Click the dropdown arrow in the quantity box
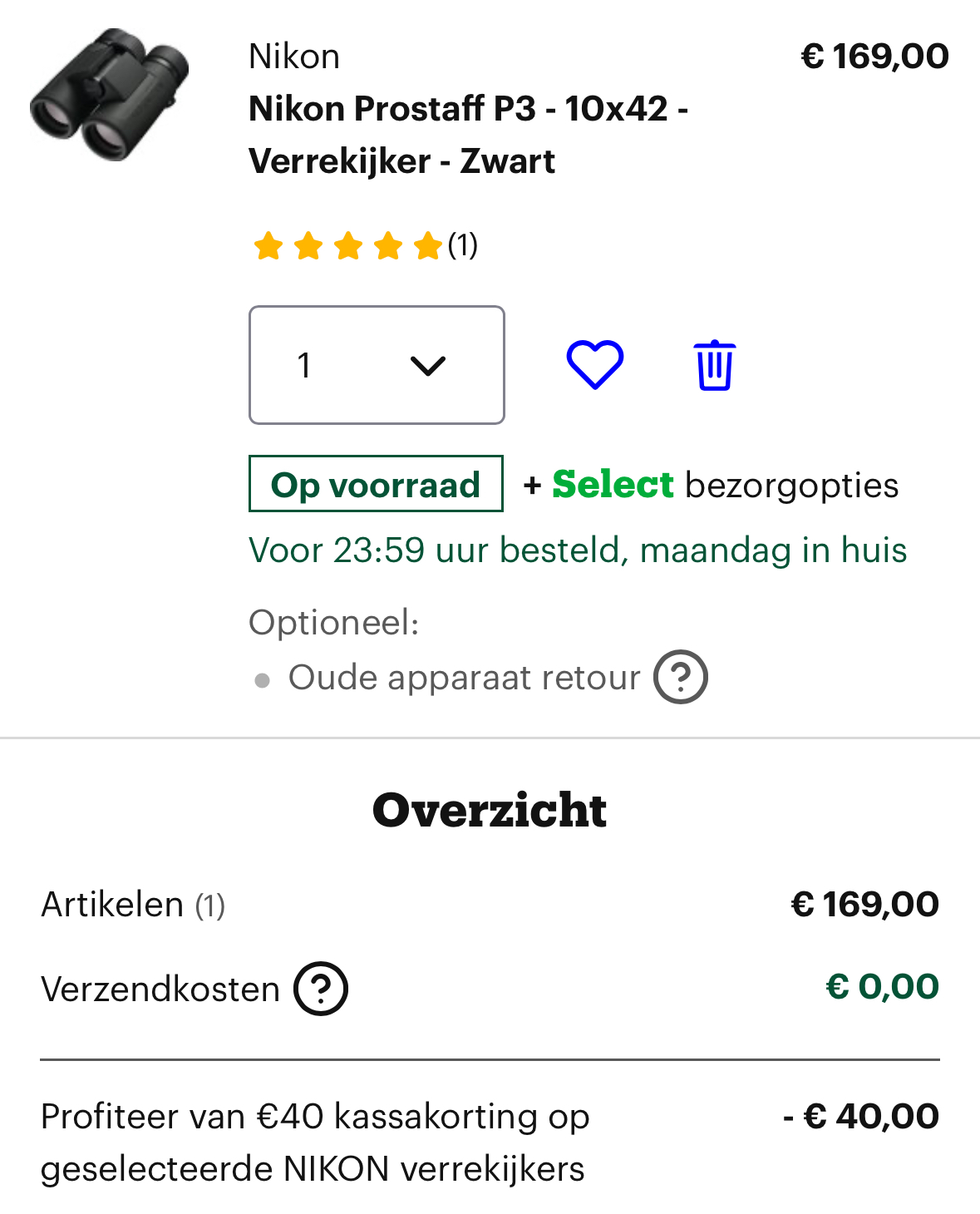The height and width of the screenshot is (1214, 980). tap(429, 366)
